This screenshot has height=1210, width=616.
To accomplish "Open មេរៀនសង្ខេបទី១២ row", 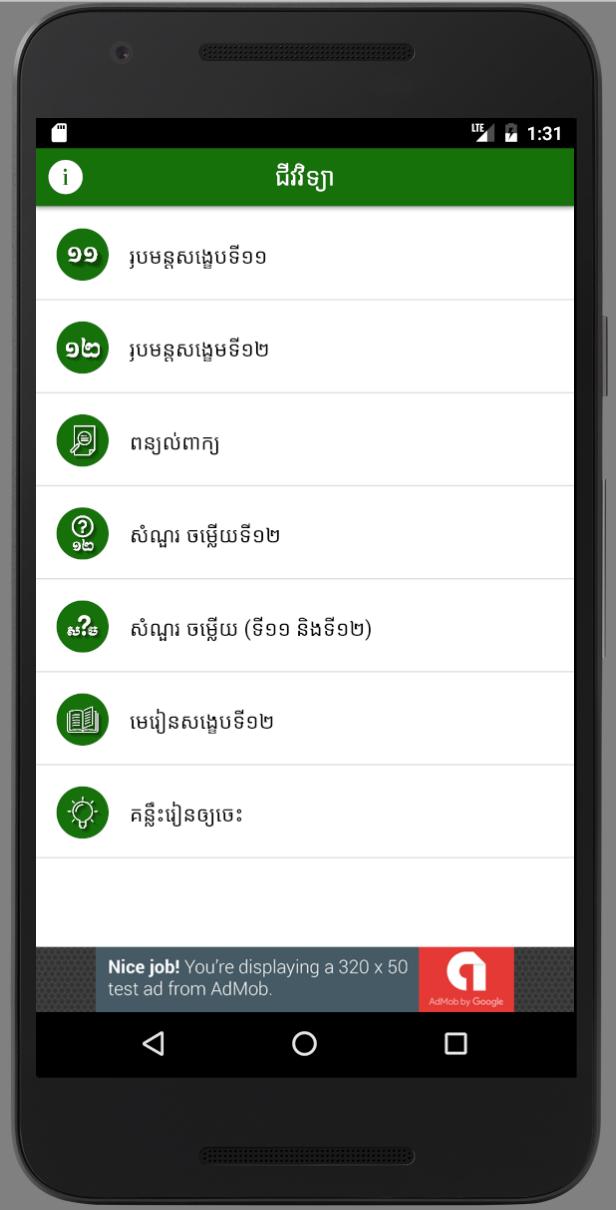I will (304, 720).
